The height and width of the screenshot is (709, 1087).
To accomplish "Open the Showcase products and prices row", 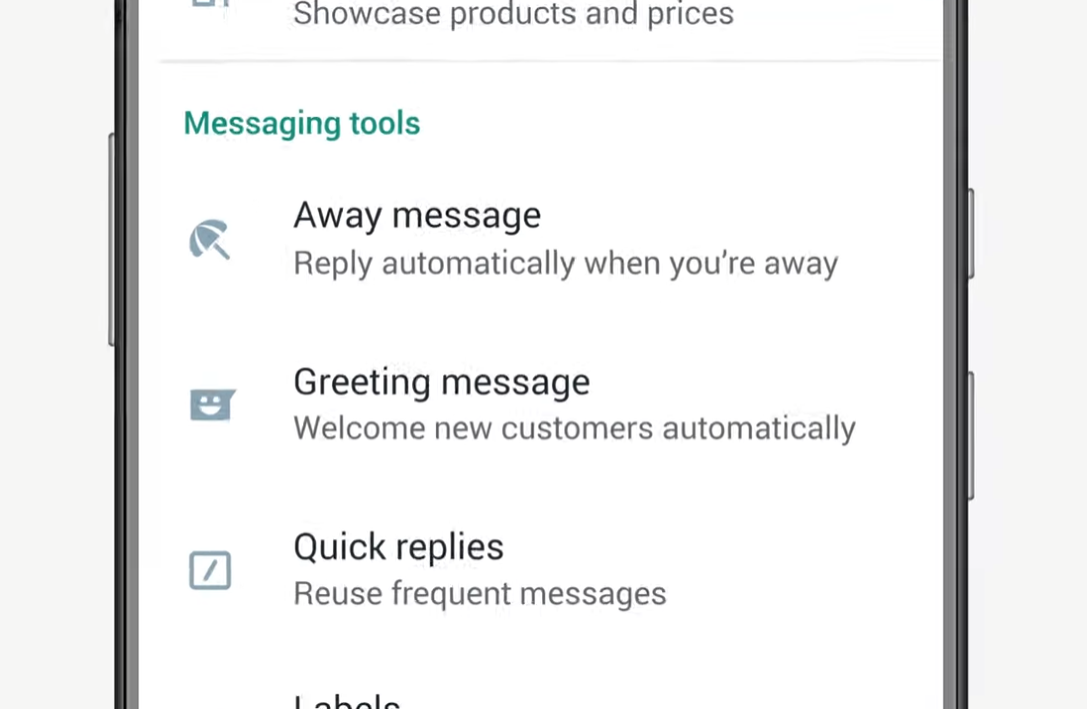I will click(x=513, y=15).
